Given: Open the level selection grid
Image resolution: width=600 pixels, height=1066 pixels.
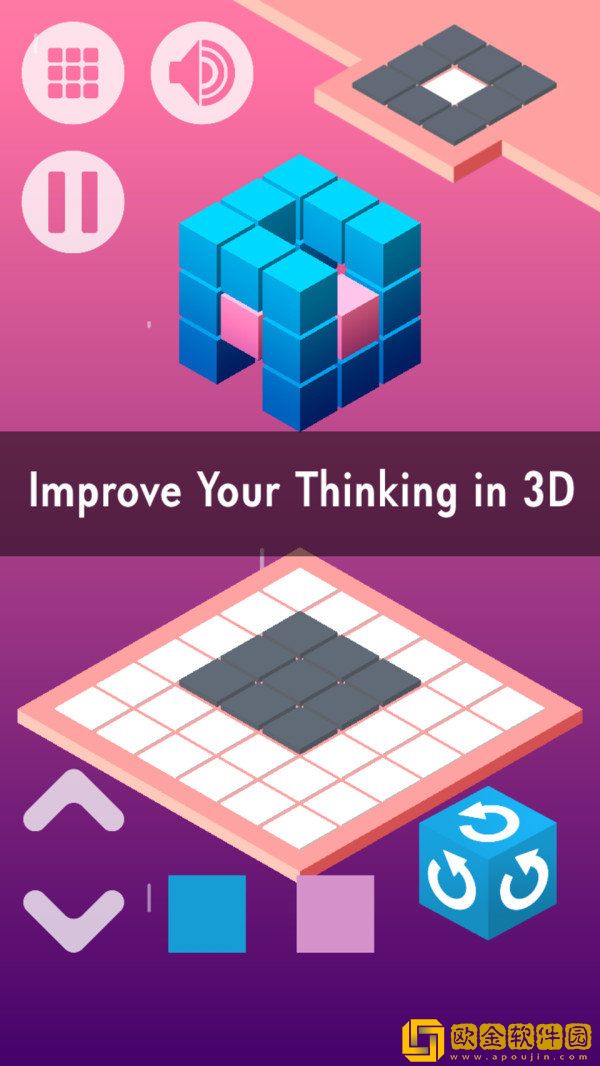Looking at the screenshot, I should (x=73, y=72).
